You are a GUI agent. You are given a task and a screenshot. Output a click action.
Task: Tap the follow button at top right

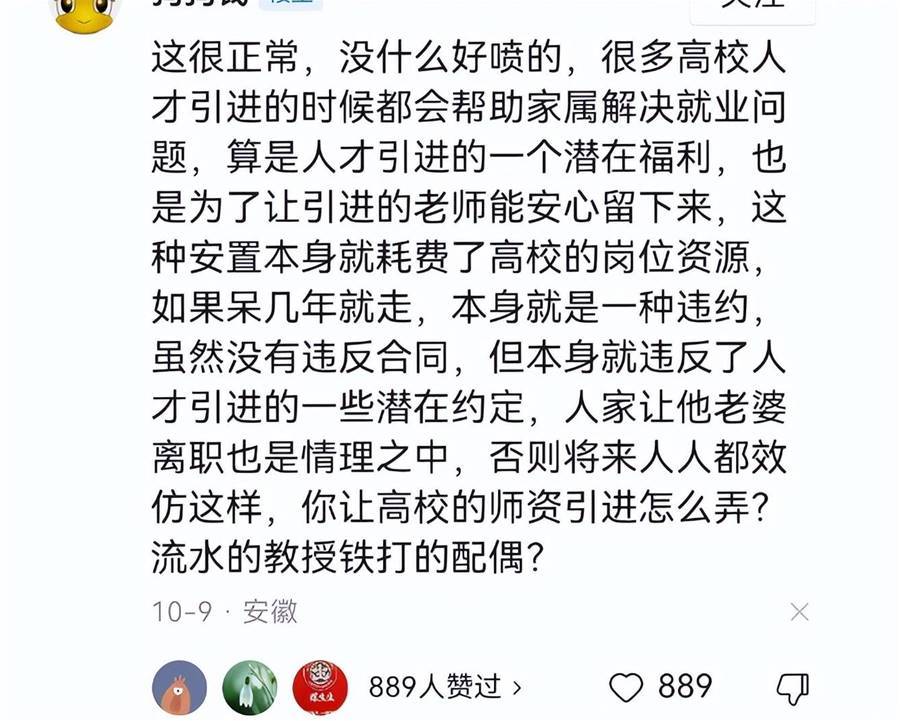pyautogui.click(x=754, y=6)
